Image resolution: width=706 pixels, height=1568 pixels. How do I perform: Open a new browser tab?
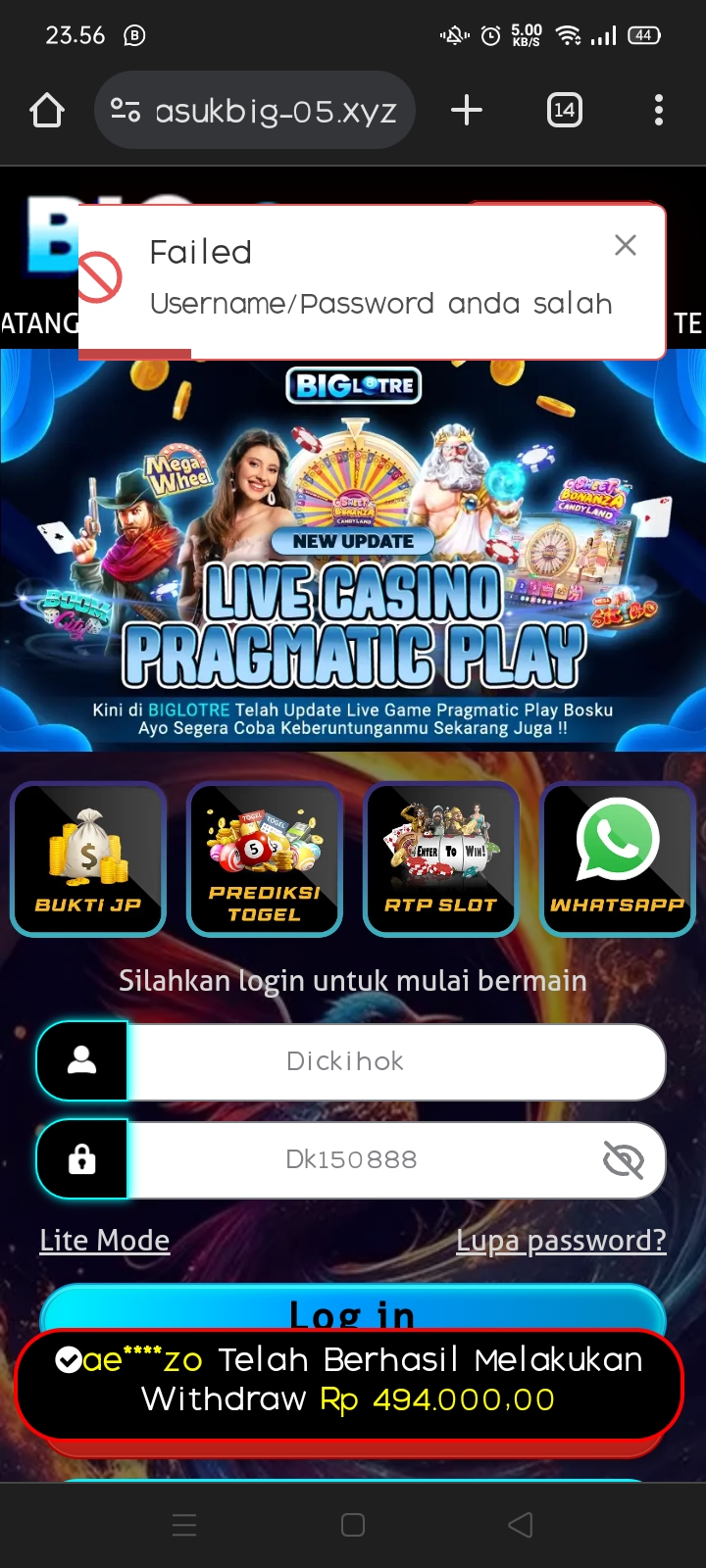(467, 110)
